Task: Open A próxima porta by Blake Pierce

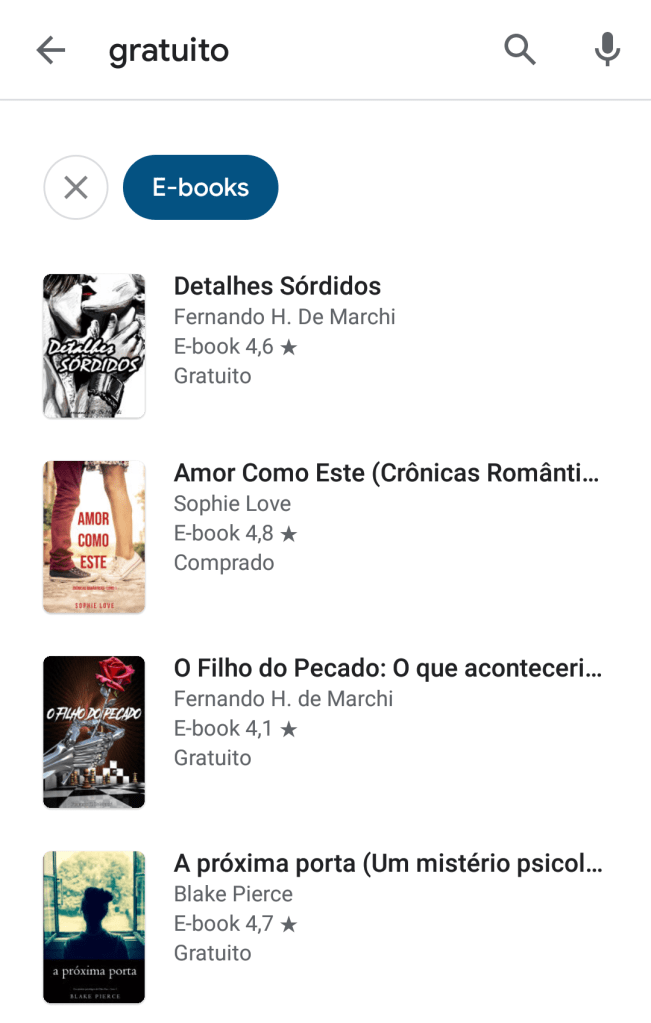Action: (x=388, y=864)
